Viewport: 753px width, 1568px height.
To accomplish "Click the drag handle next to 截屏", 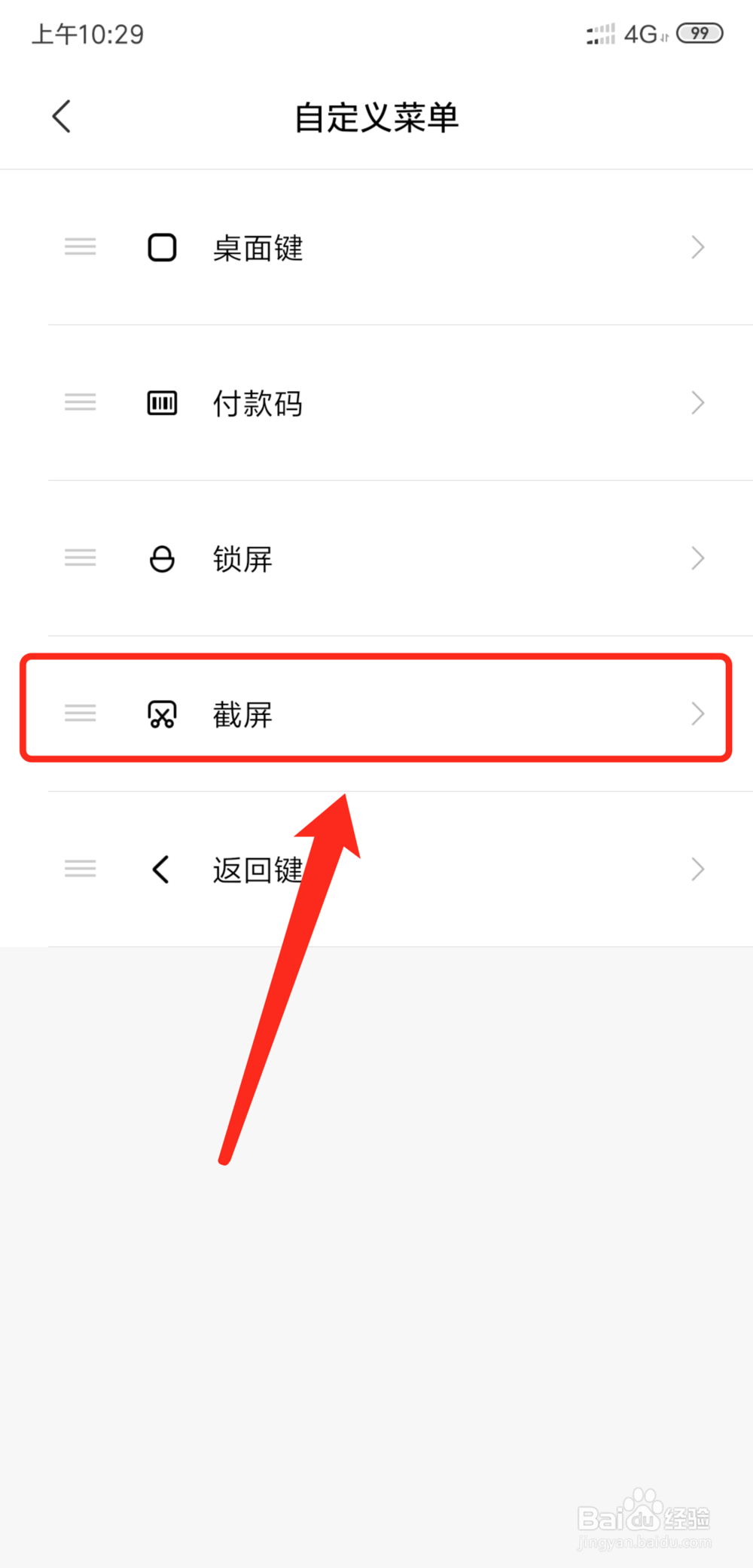I will click(81, 714).
